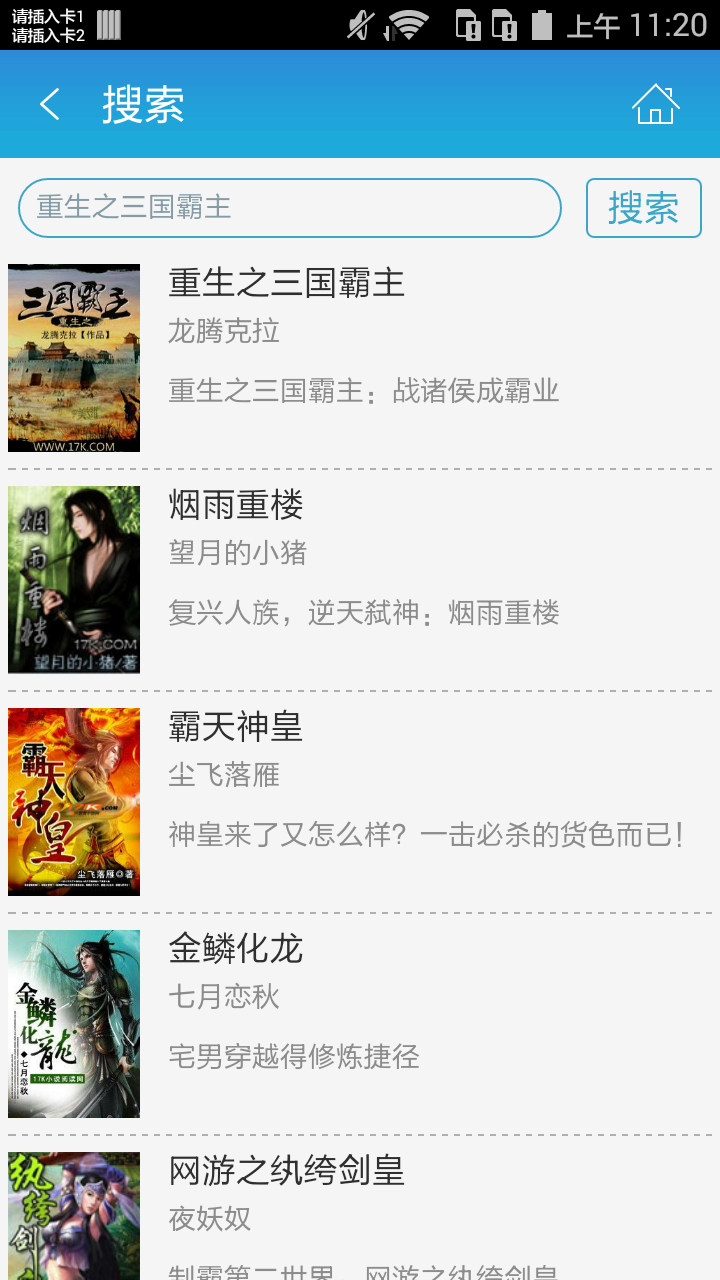
Task: Click the summary 战诸侯成霸业 text
Action: tap(363, 392)
